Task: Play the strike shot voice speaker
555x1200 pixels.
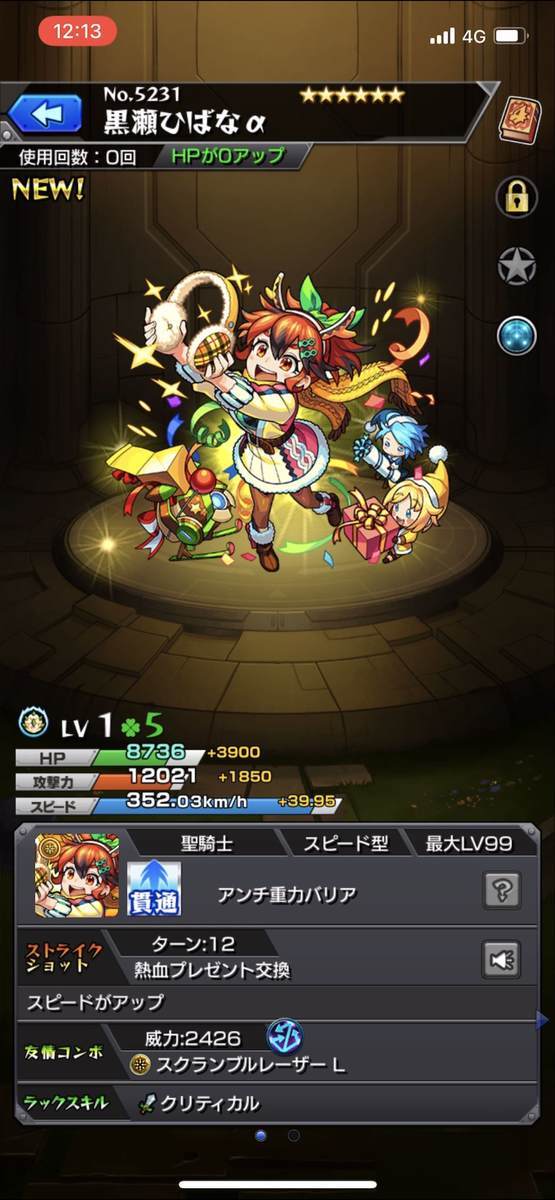Action: click(501, 959)
